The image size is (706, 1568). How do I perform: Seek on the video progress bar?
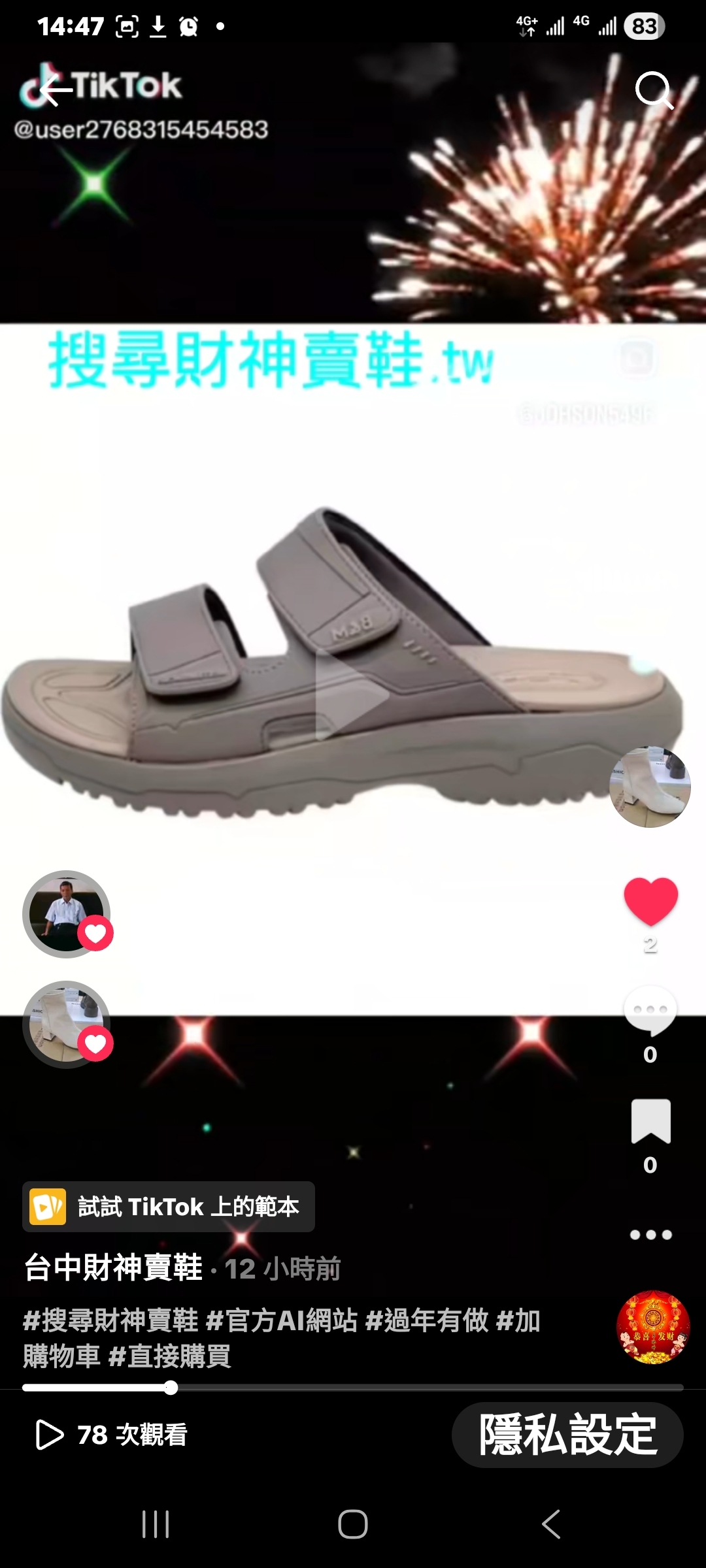point(353,1388)
